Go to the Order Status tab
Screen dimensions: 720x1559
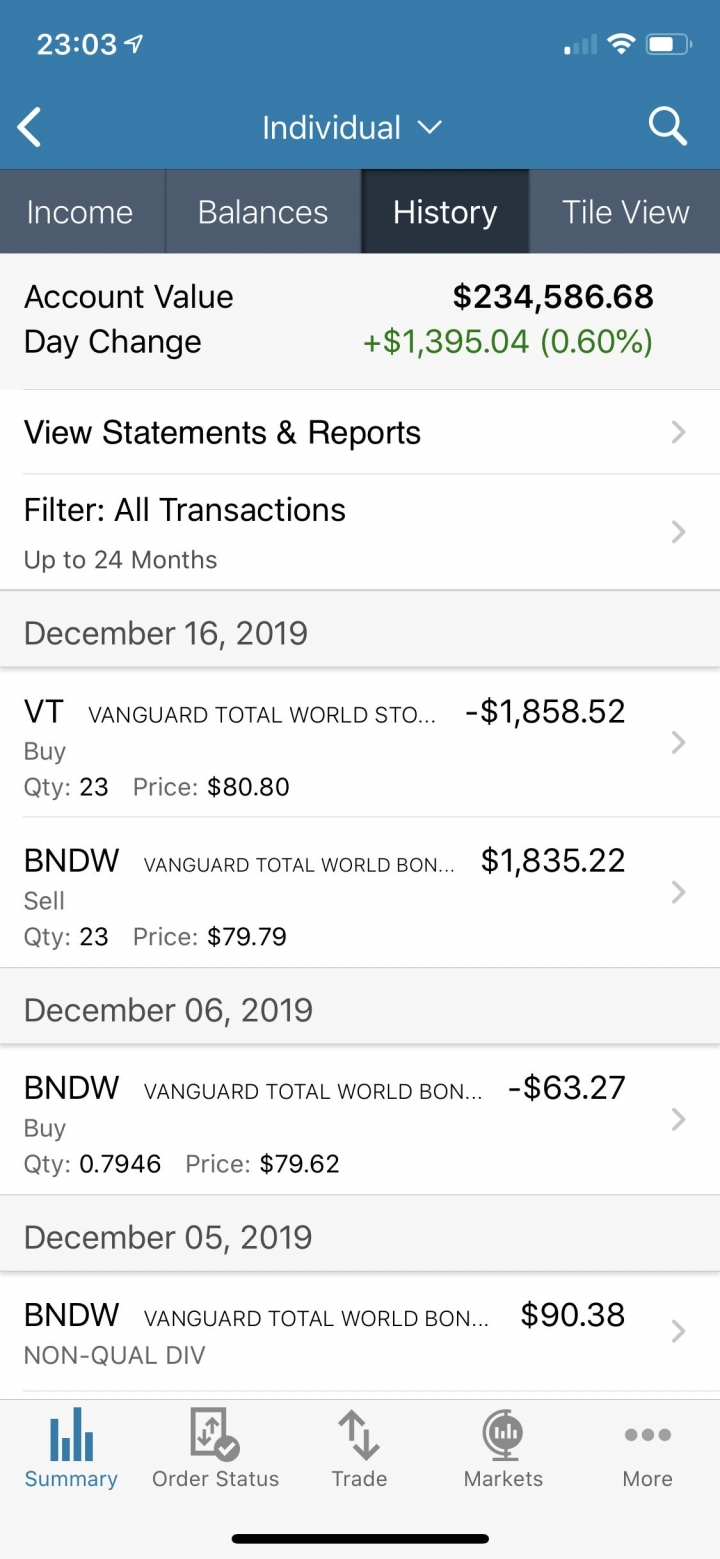(x=215, y=1448)
